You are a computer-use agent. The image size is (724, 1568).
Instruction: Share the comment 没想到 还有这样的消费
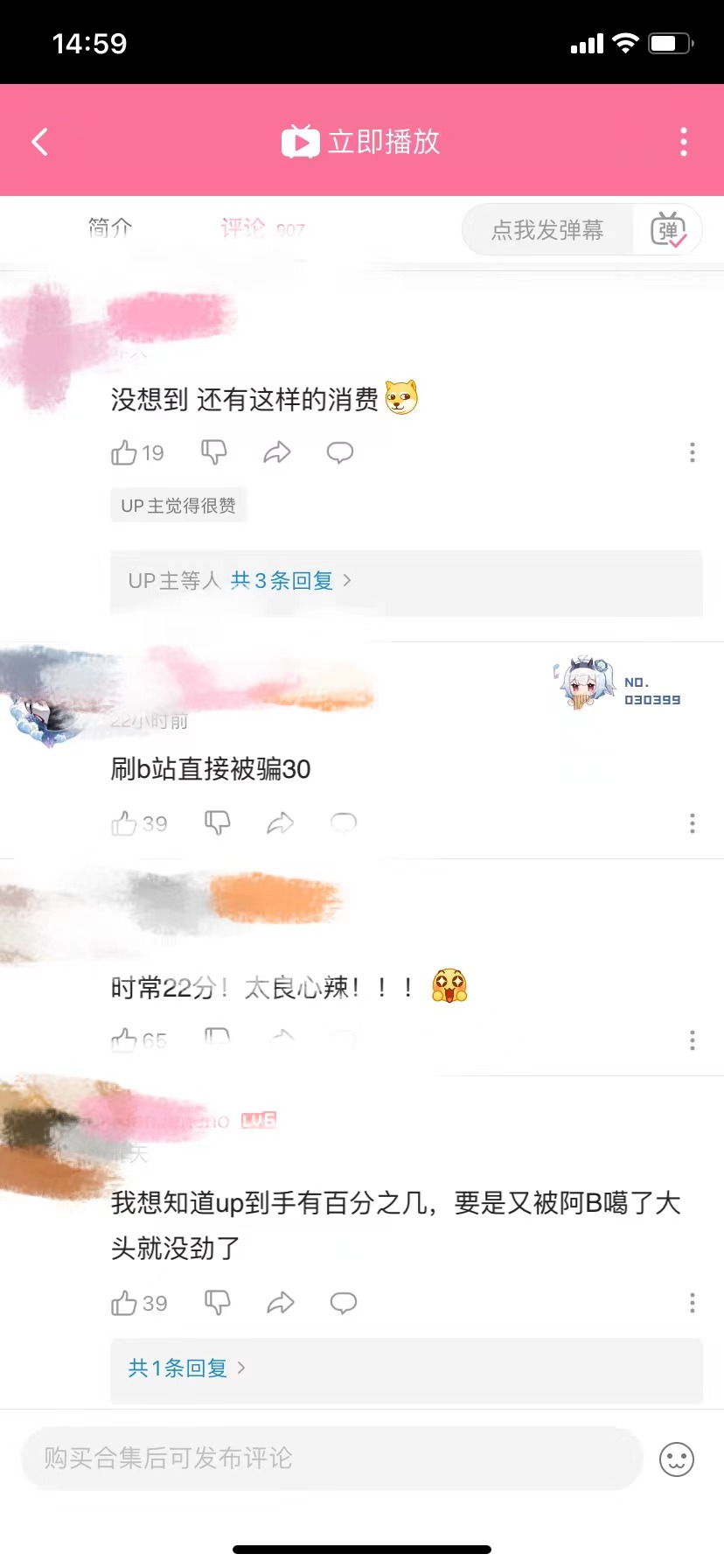(x=277, y=452)
